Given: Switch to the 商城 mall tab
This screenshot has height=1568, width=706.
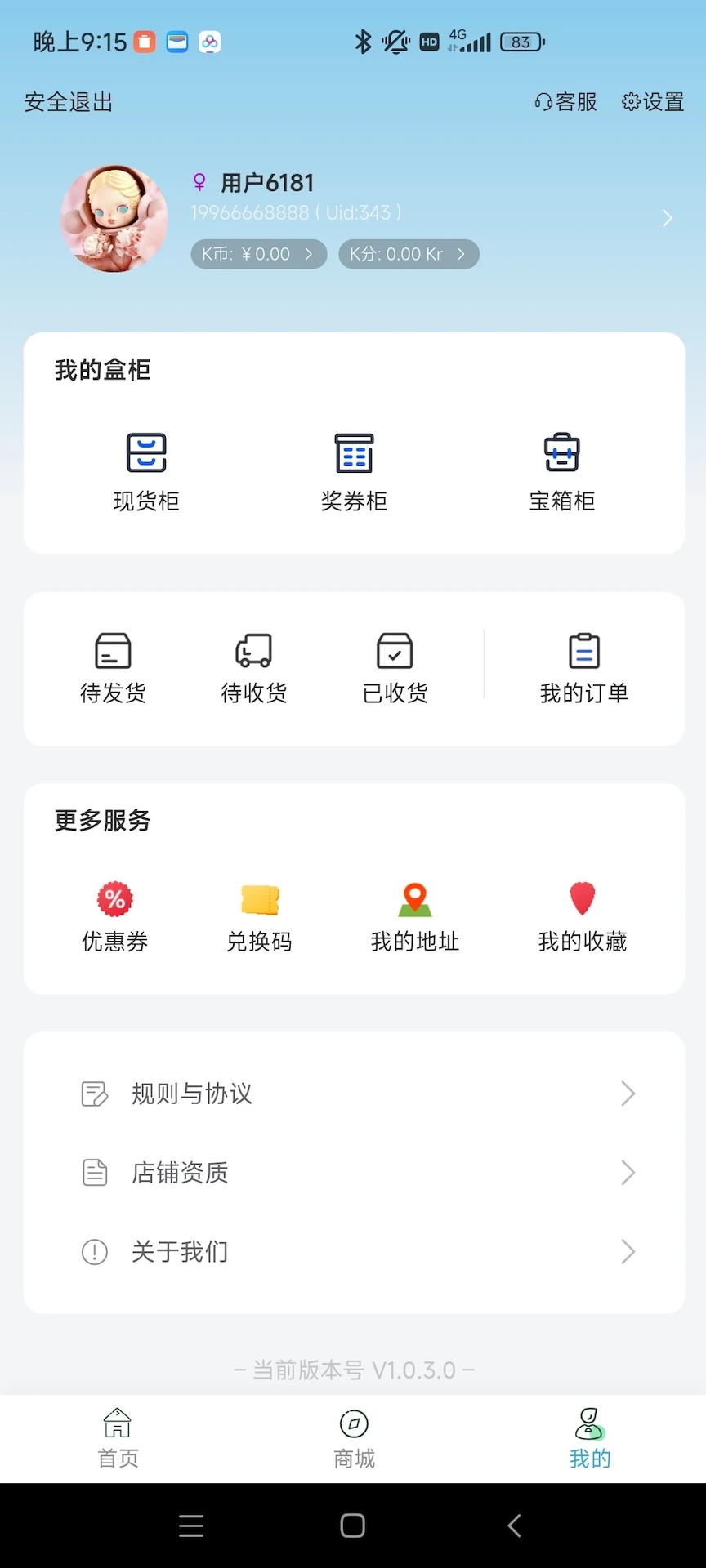Looking at the screenshot, I should pyautogui.click(x=353, y=1437).
